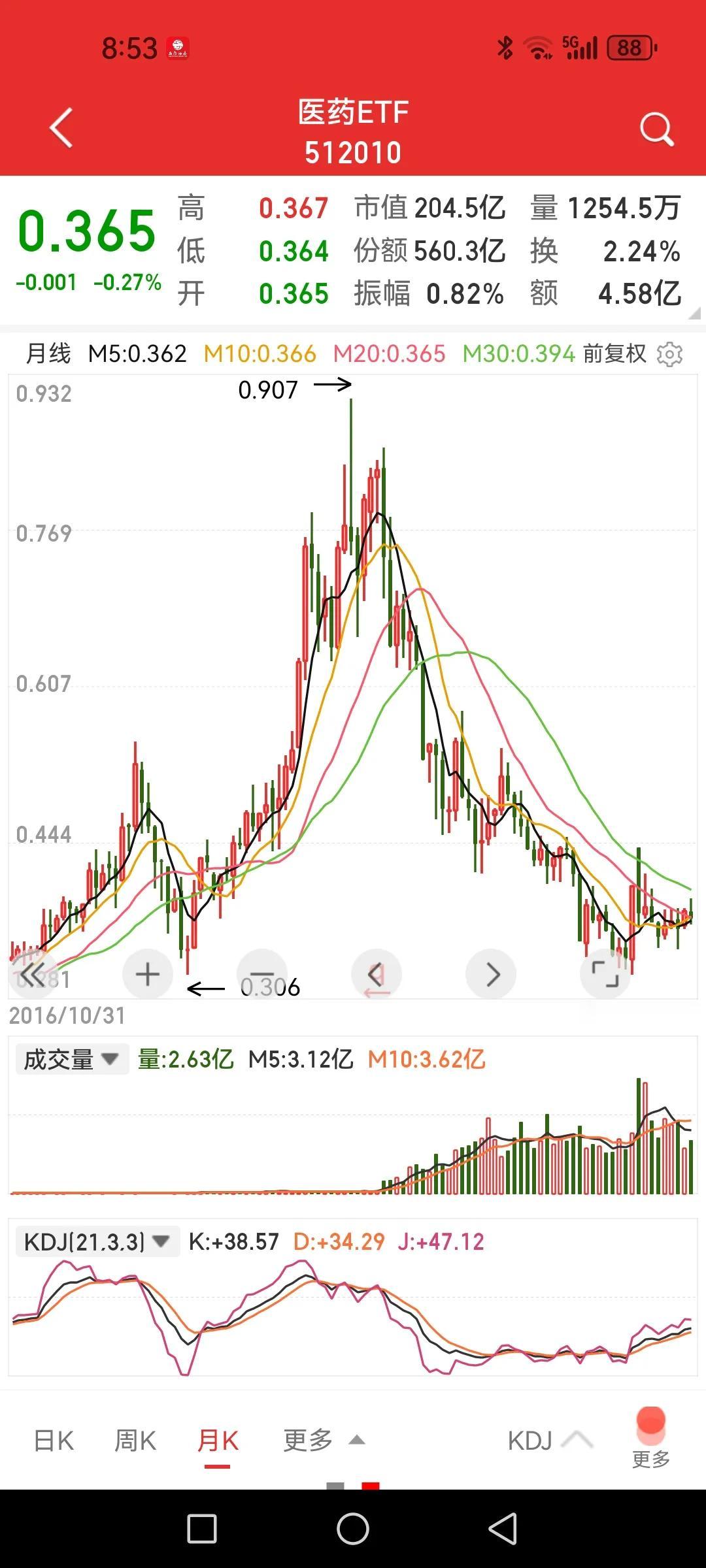Screen dimensions: 706x1568
Task: Select the 月K chart tab
Action: (218, 1441)
